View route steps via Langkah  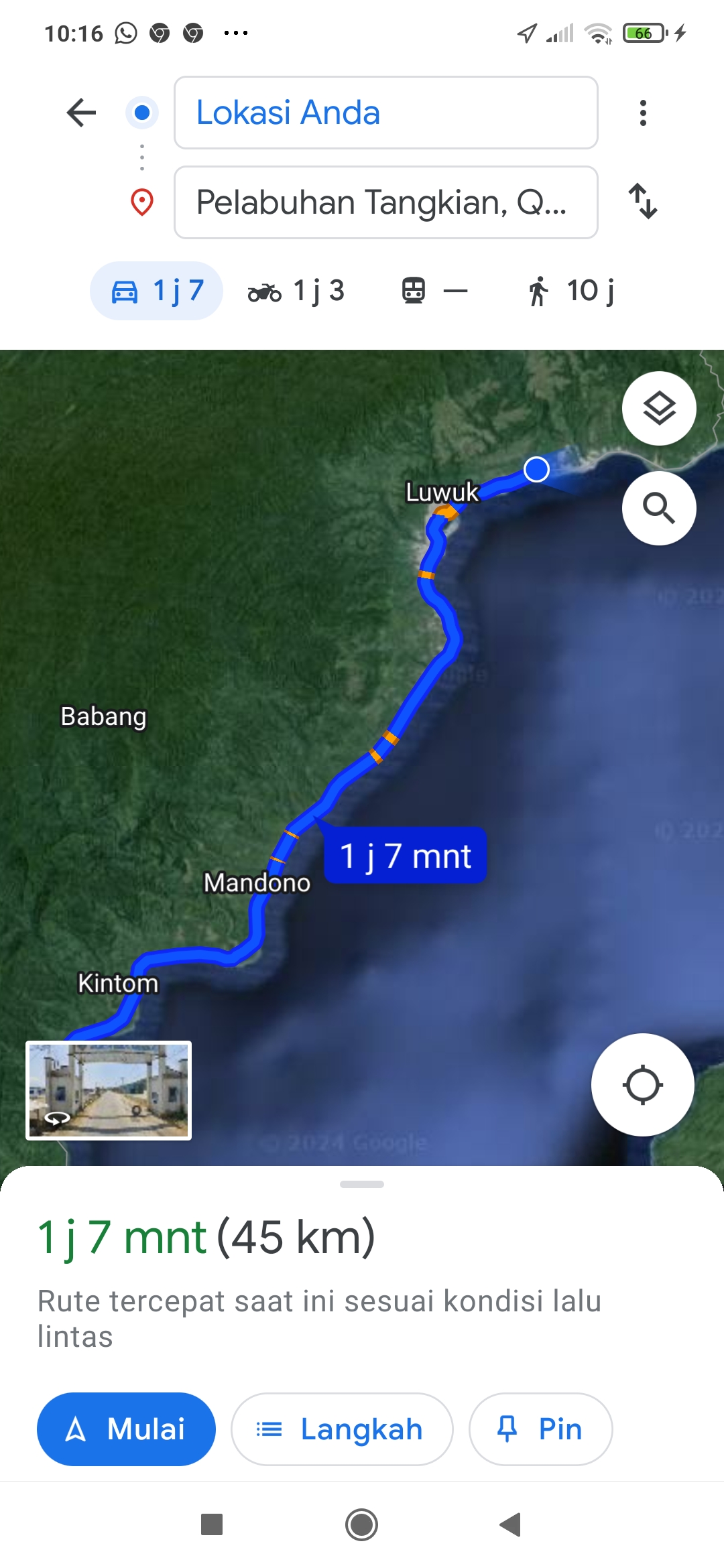pyautogui.click(x=342, y=1429)
